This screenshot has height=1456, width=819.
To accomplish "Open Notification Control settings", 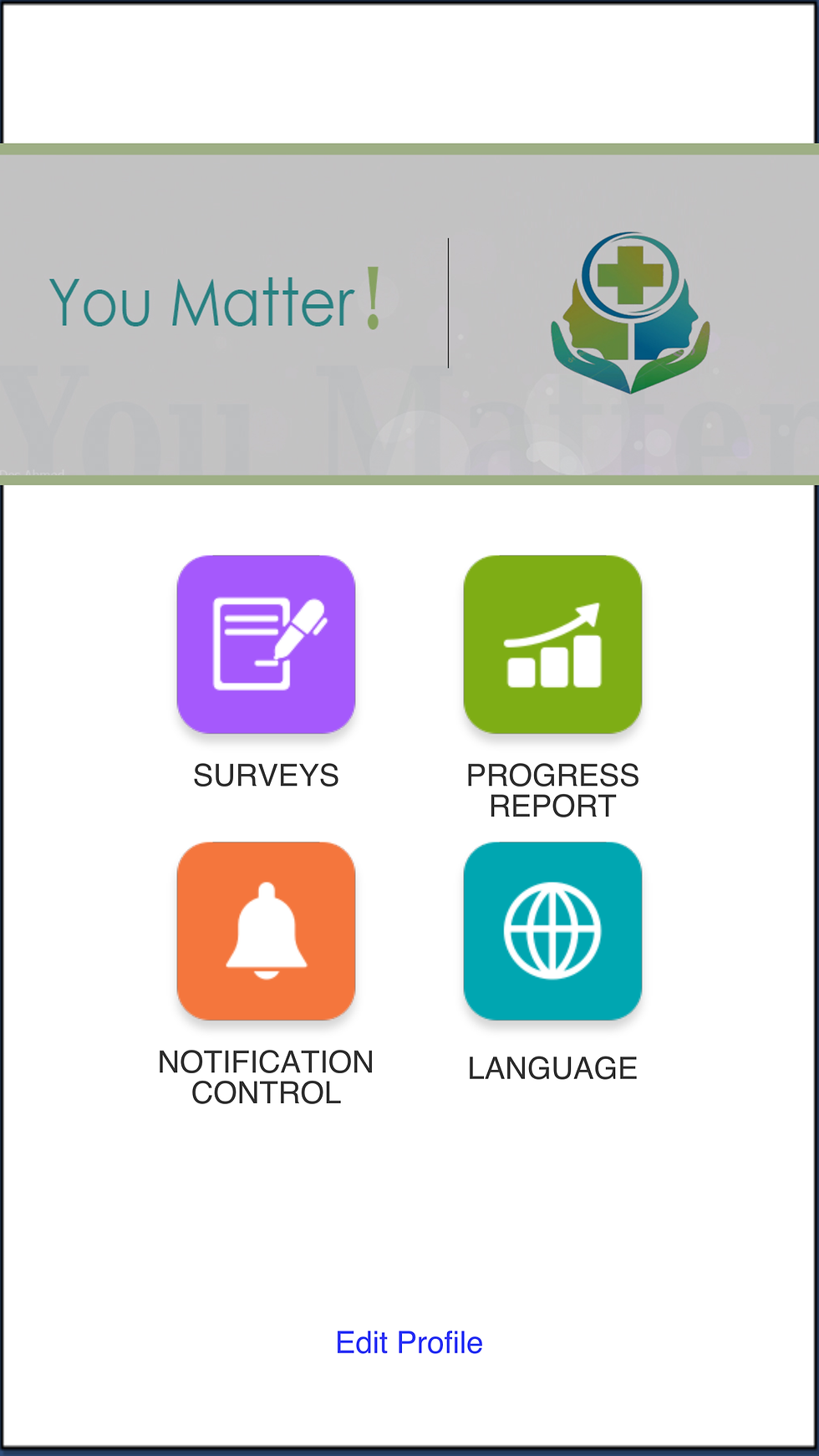I will 266,931.
